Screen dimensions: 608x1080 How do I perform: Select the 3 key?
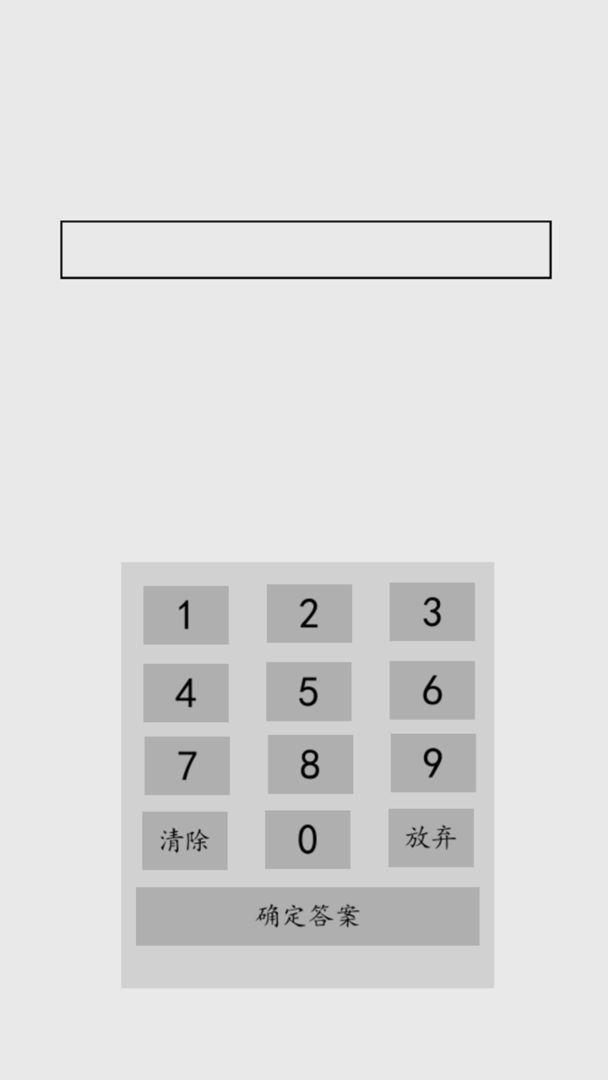[432, 612]
